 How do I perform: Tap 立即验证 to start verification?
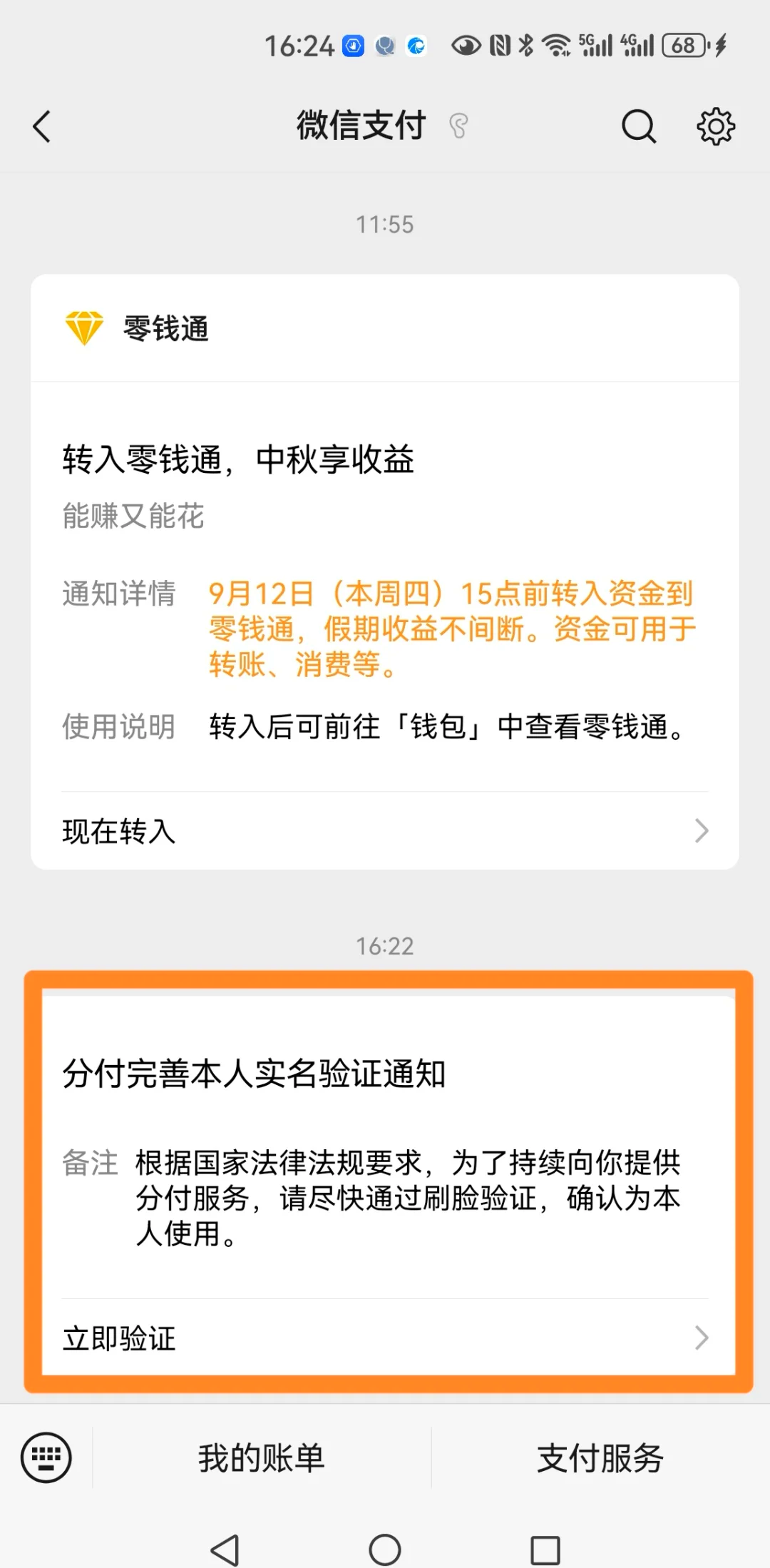385,1338
